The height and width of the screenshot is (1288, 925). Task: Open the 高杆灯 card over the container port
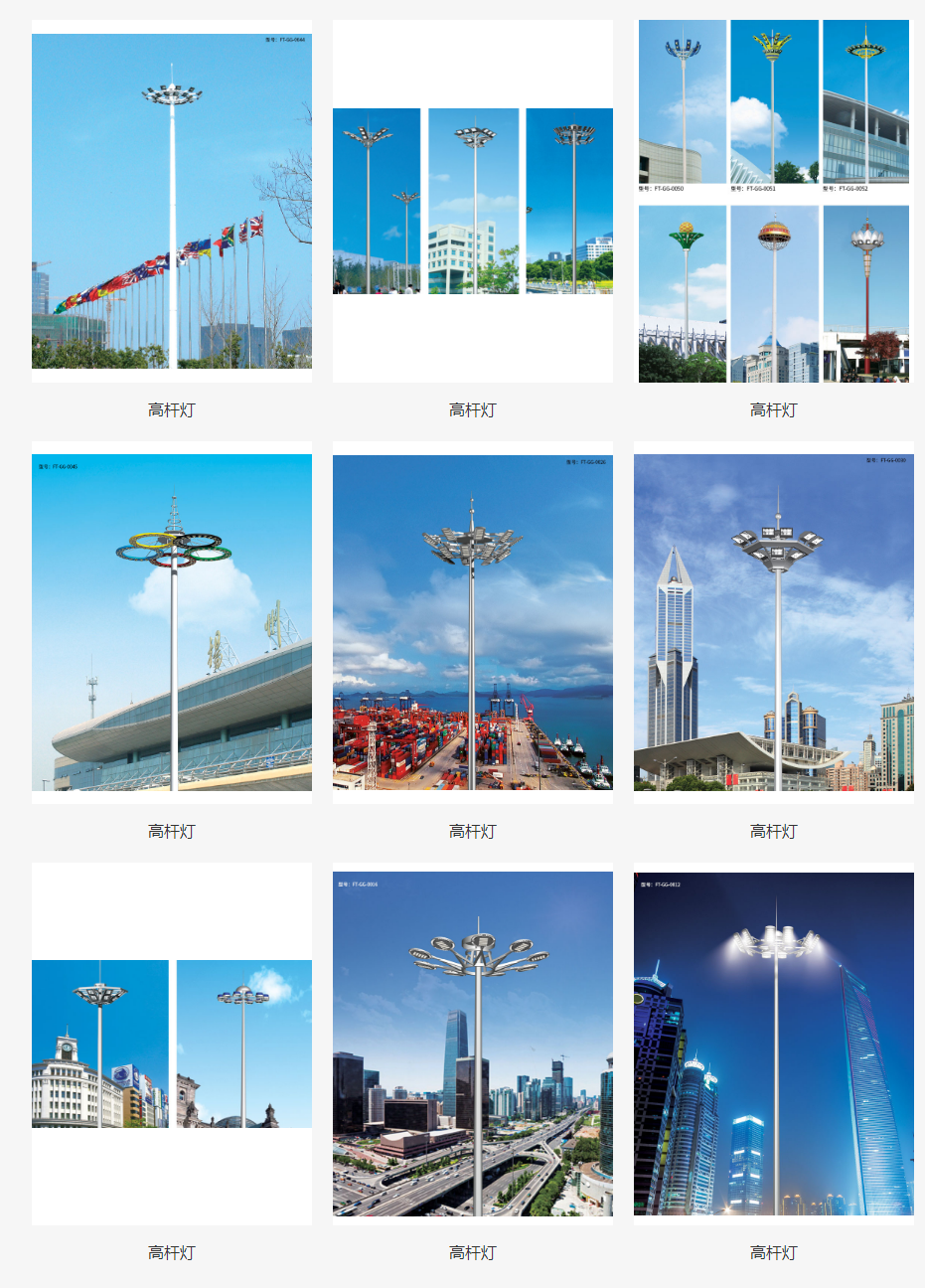(x=473, y=622)
